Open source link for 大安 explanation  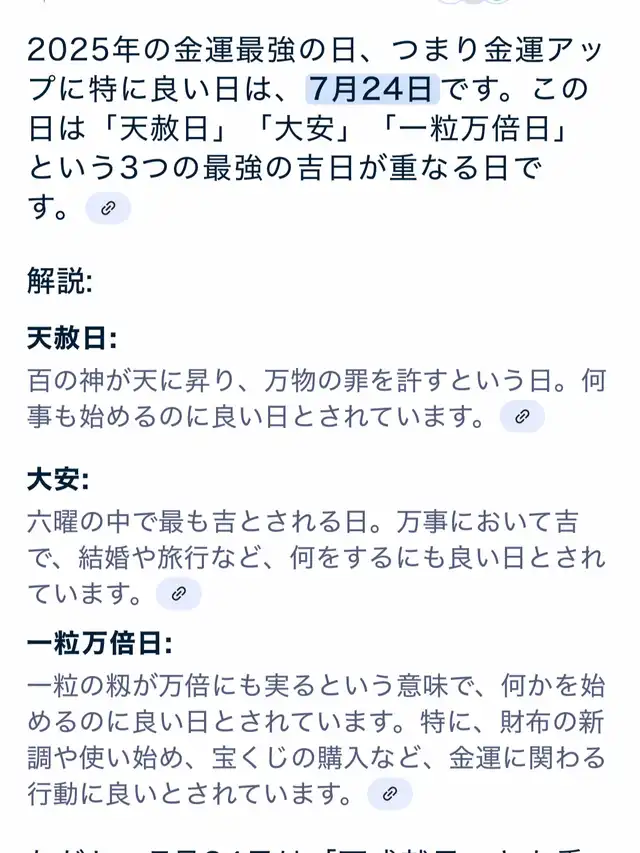click(x=179, y=594)
